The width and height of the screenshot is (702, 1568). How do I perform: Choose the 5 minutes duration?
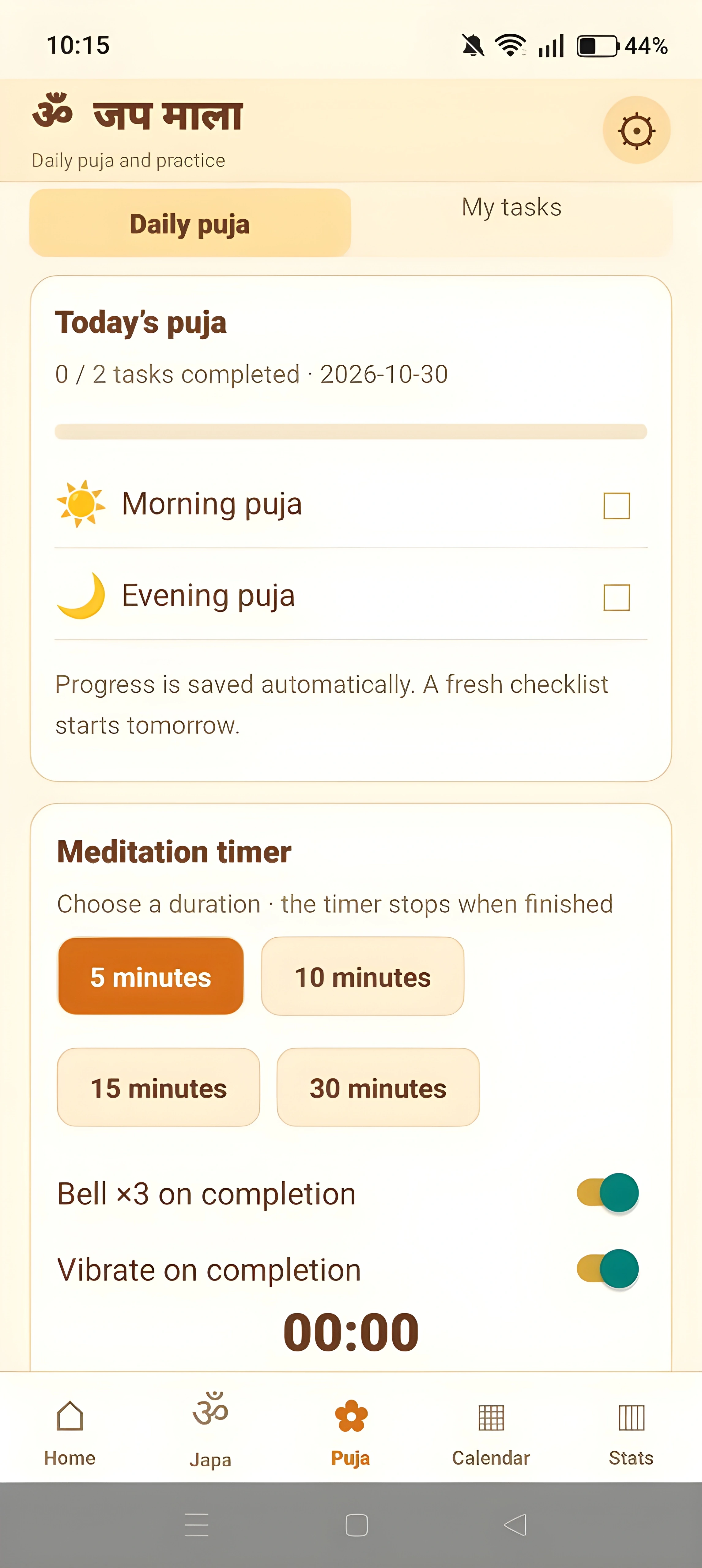pyautogui.click(x=150, y=976)
